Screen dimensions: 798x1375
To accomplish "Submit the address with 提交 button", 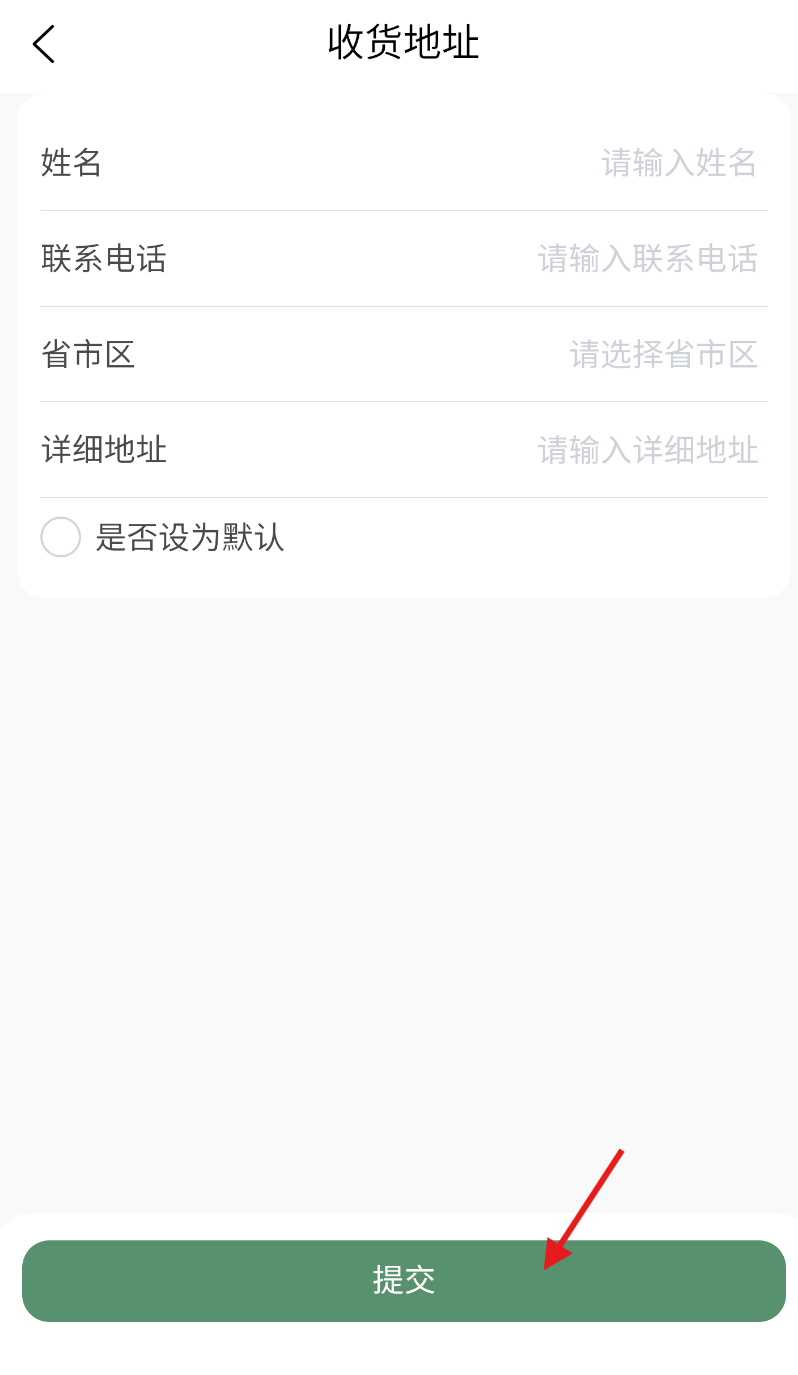I will coord(403,1280).
